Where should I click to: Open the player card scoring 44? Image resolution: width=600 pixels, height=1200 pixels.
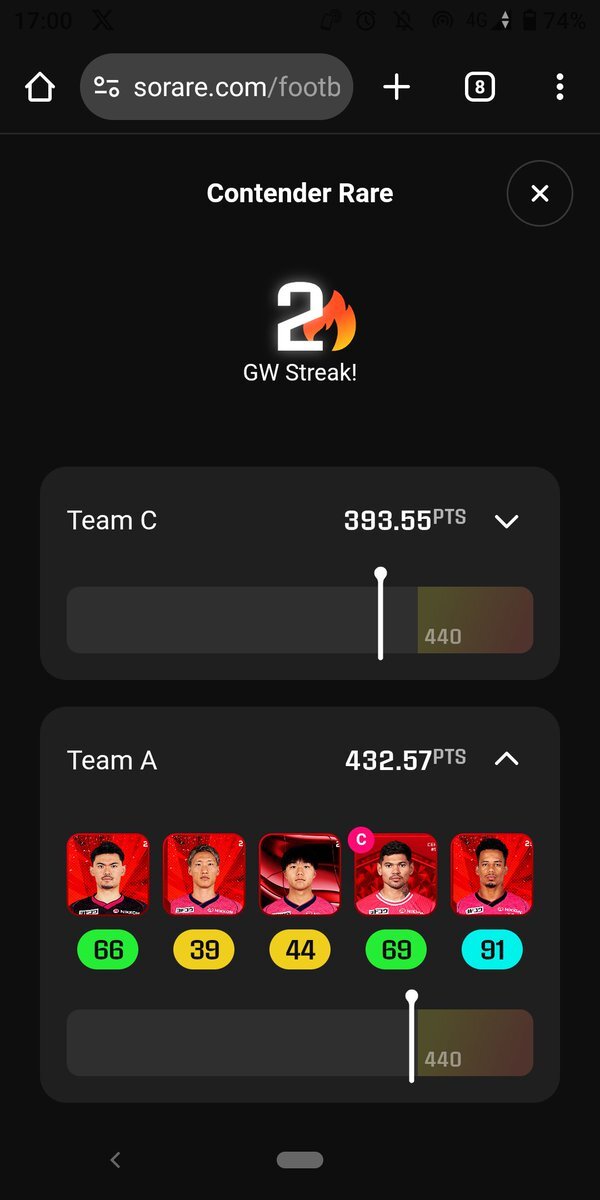tap(300, 874)
